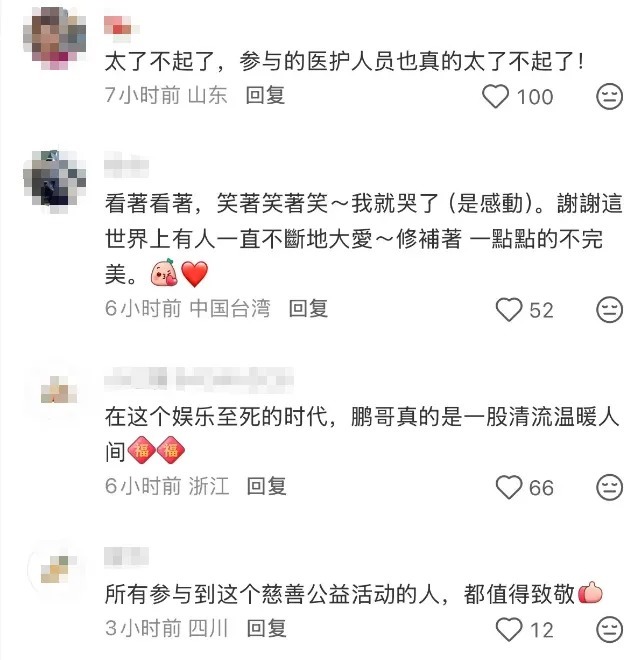Viewport: 644px width, 660px height.
Task: Dislike the comment about 医护人员
Action: click(x=609, y=96)
